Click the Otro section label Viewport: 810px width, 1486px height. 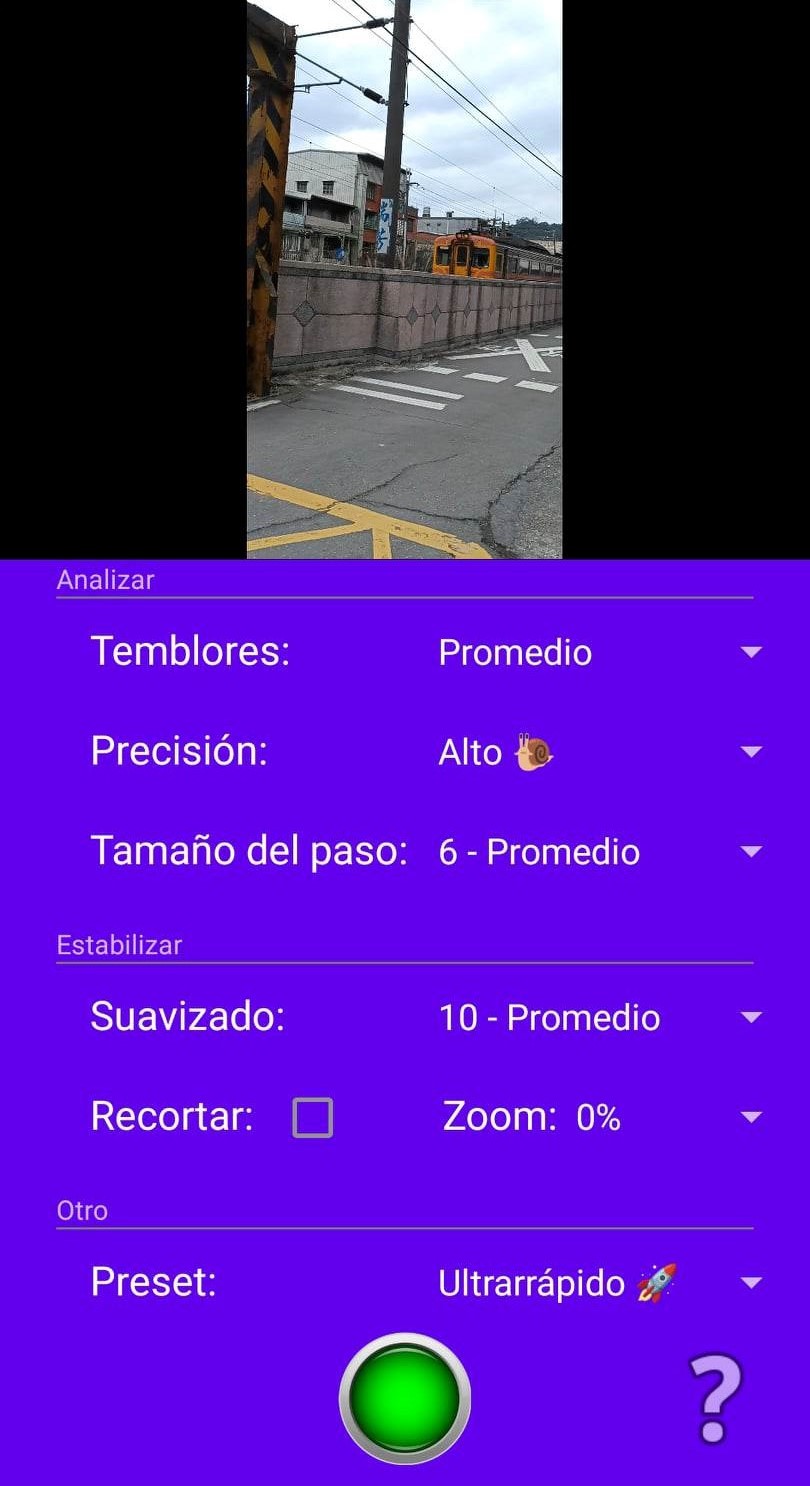[82, 1210]
